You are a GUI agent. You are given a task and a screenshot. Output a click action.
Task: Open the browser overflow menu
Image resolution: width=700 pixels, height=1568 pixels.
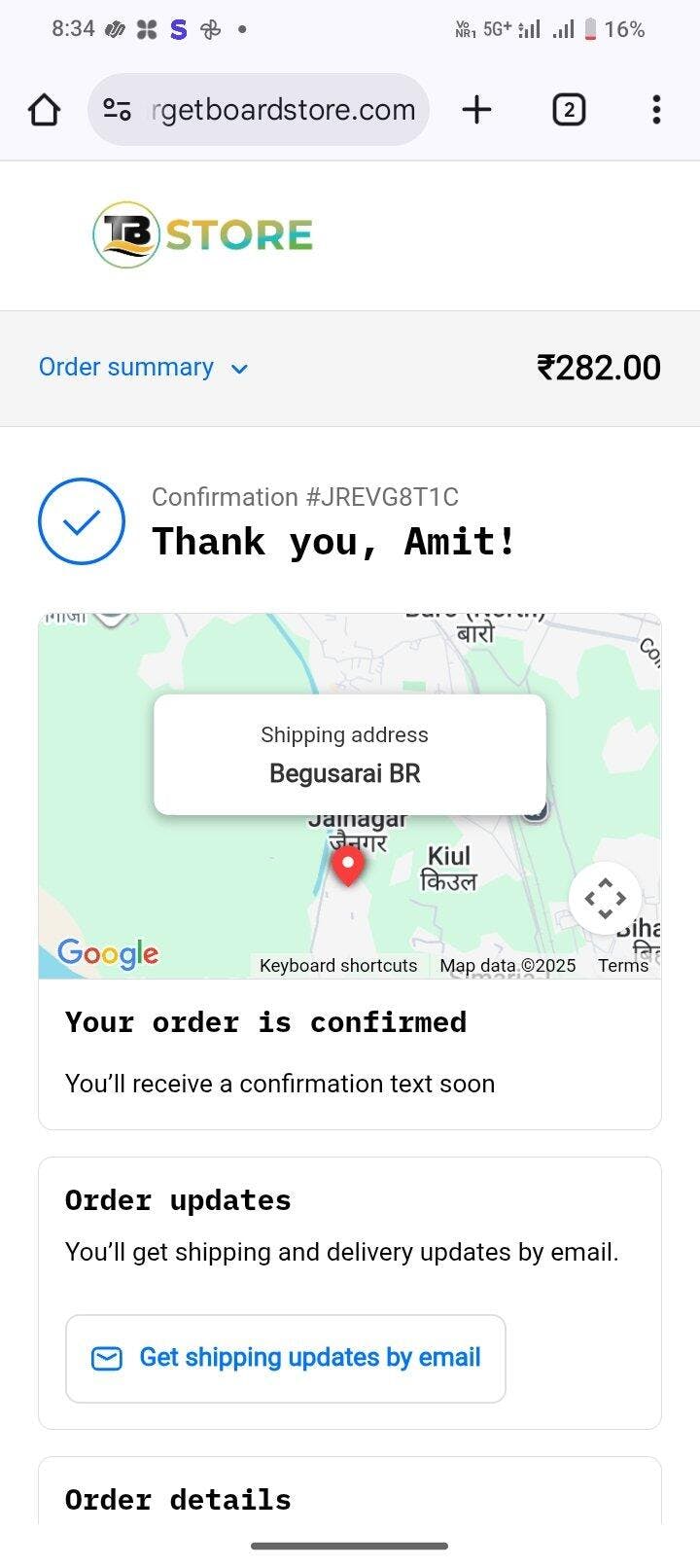tap(656, 110)
